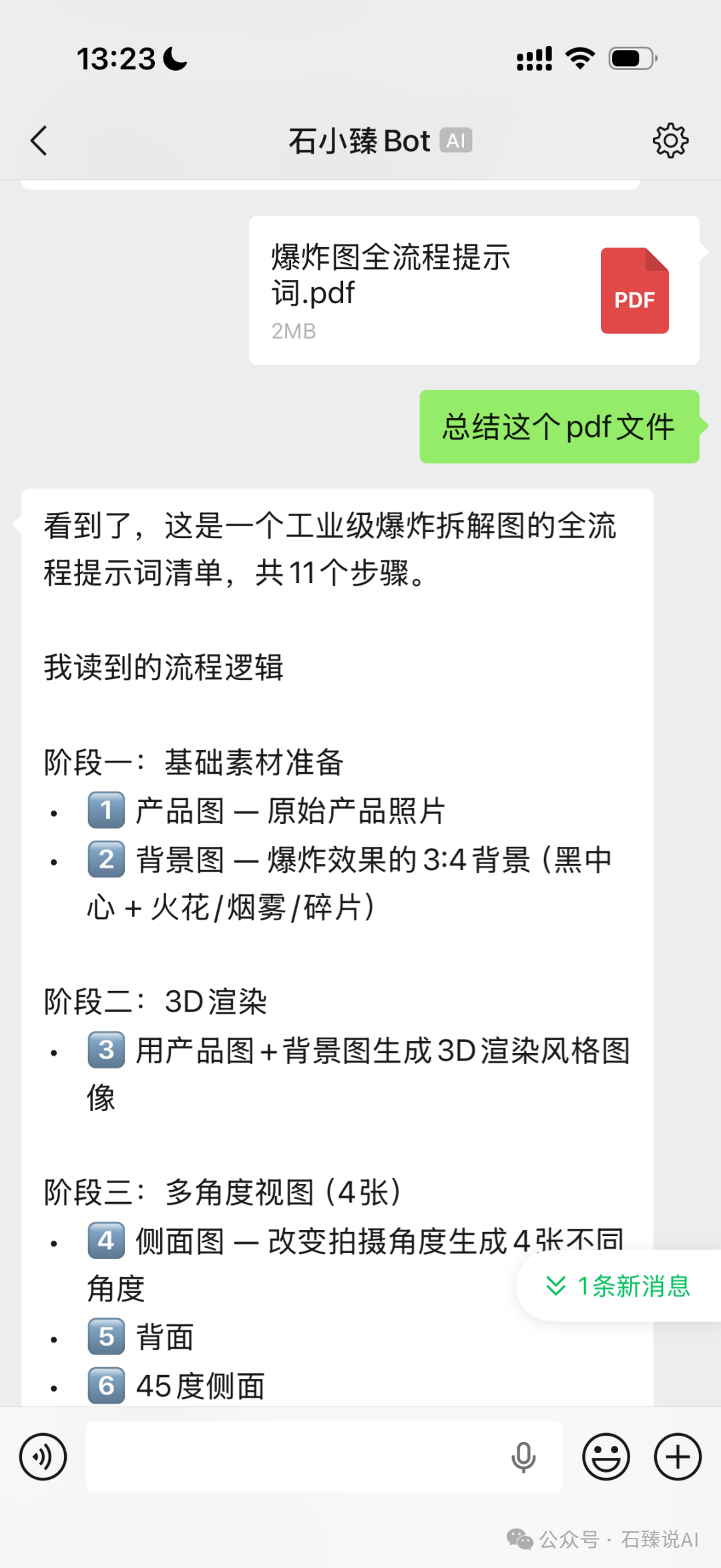Toggle the speaker playback mode icon
This screenshot has height=1568, width=721.
pyautogui.click(x=43, y=1457)
